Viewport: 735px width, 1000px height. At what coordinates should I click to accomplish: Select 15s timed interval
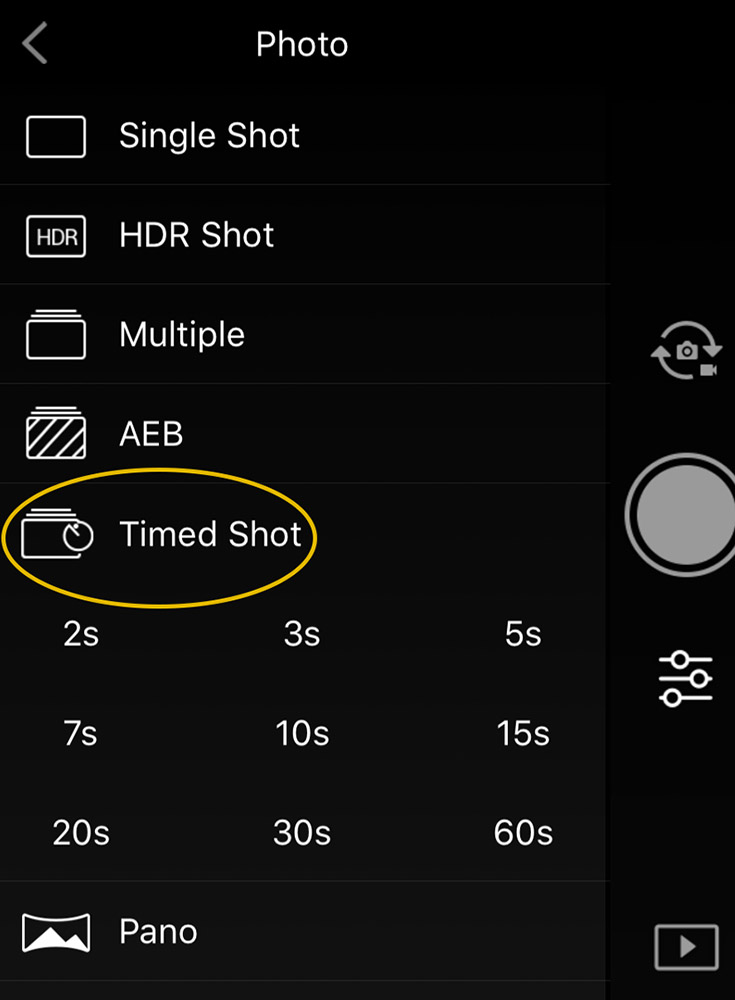[523, 734]
